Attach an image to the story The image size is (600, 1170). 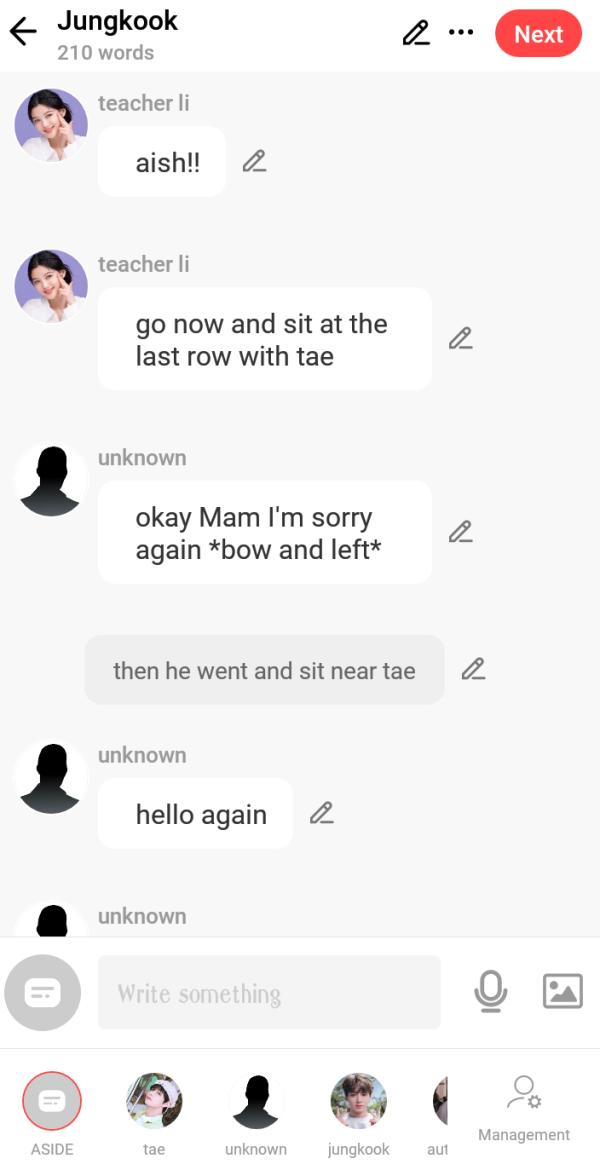tap(562, 991)
